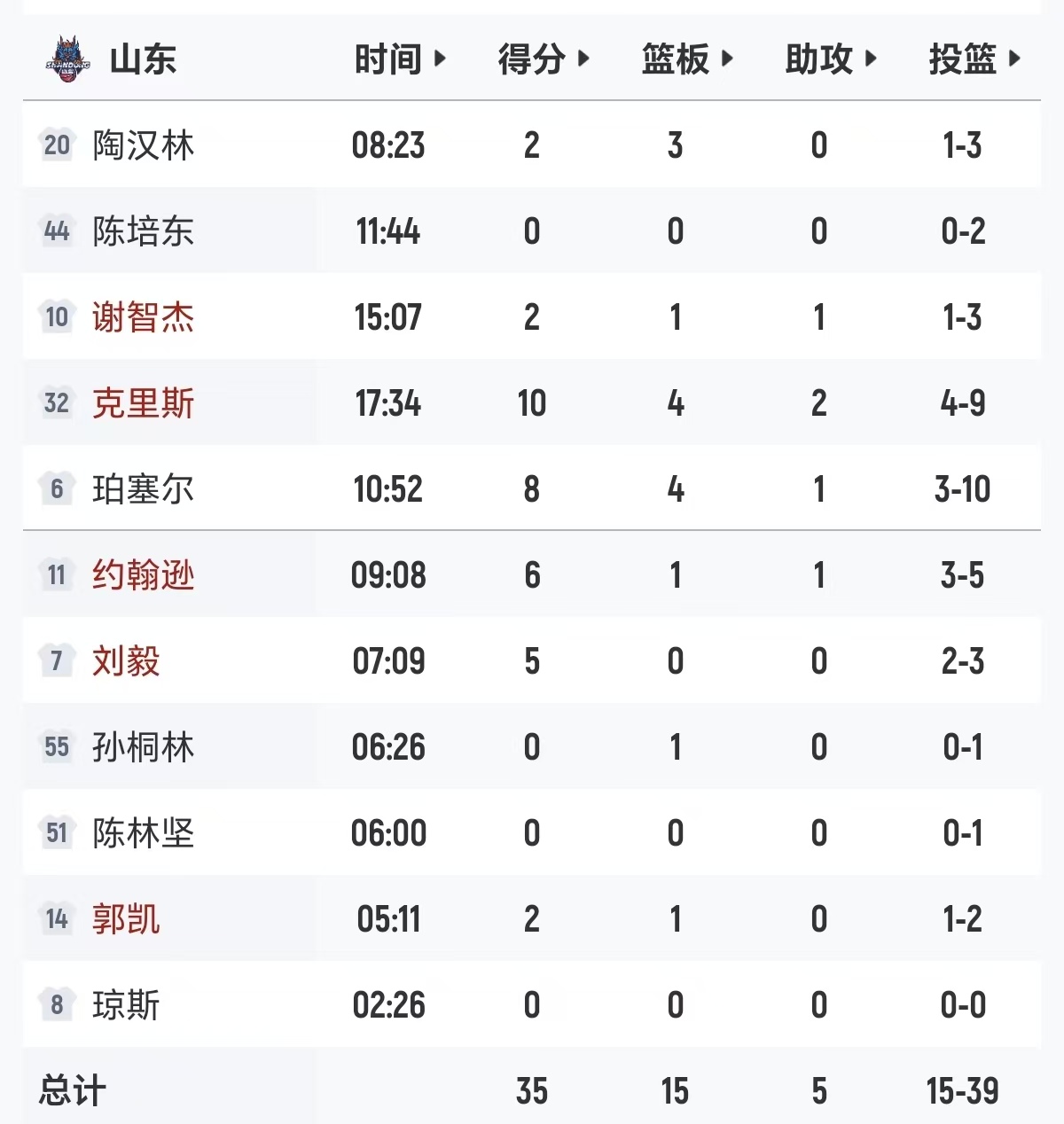Click jersey number badge 51 for 陈林坚
The image size is (1064, 1124).
(x=55, y=832)
